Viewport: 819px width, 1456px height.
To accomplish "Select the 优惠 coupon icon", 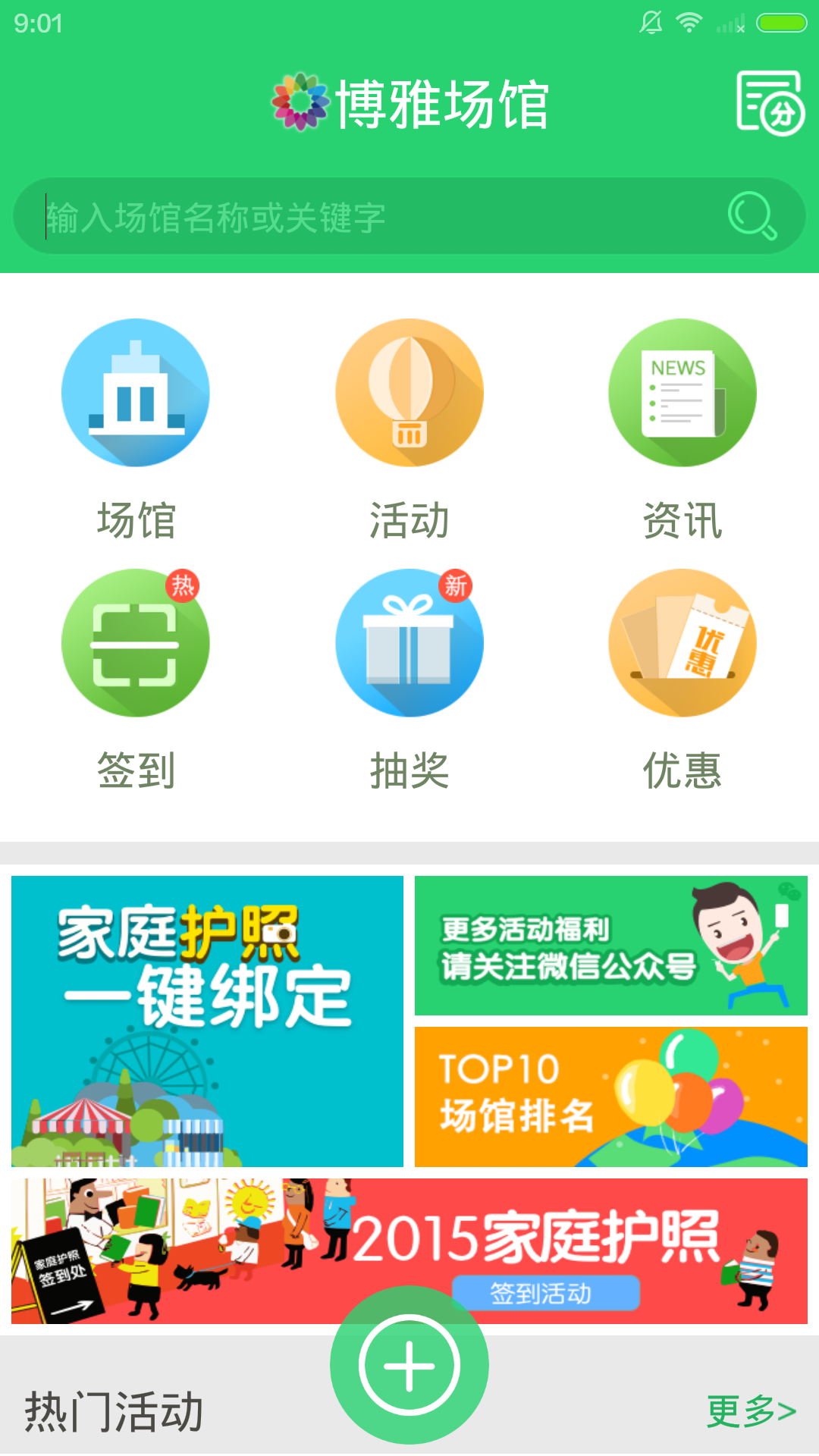I will pos(681,642).
